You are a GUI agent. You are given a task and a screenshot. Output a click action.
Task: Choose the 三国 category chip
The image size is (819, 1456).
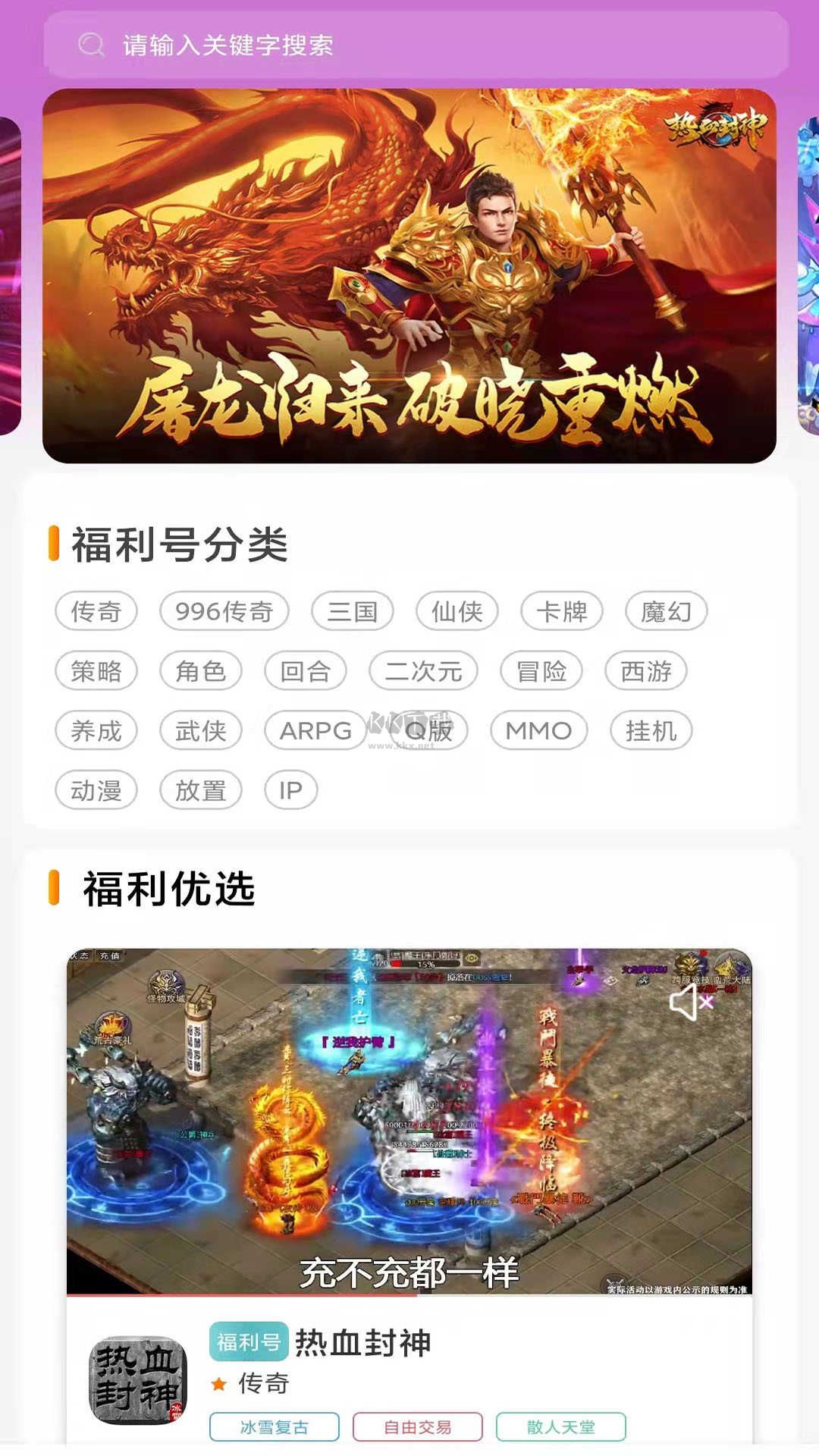tap(352, 611)
